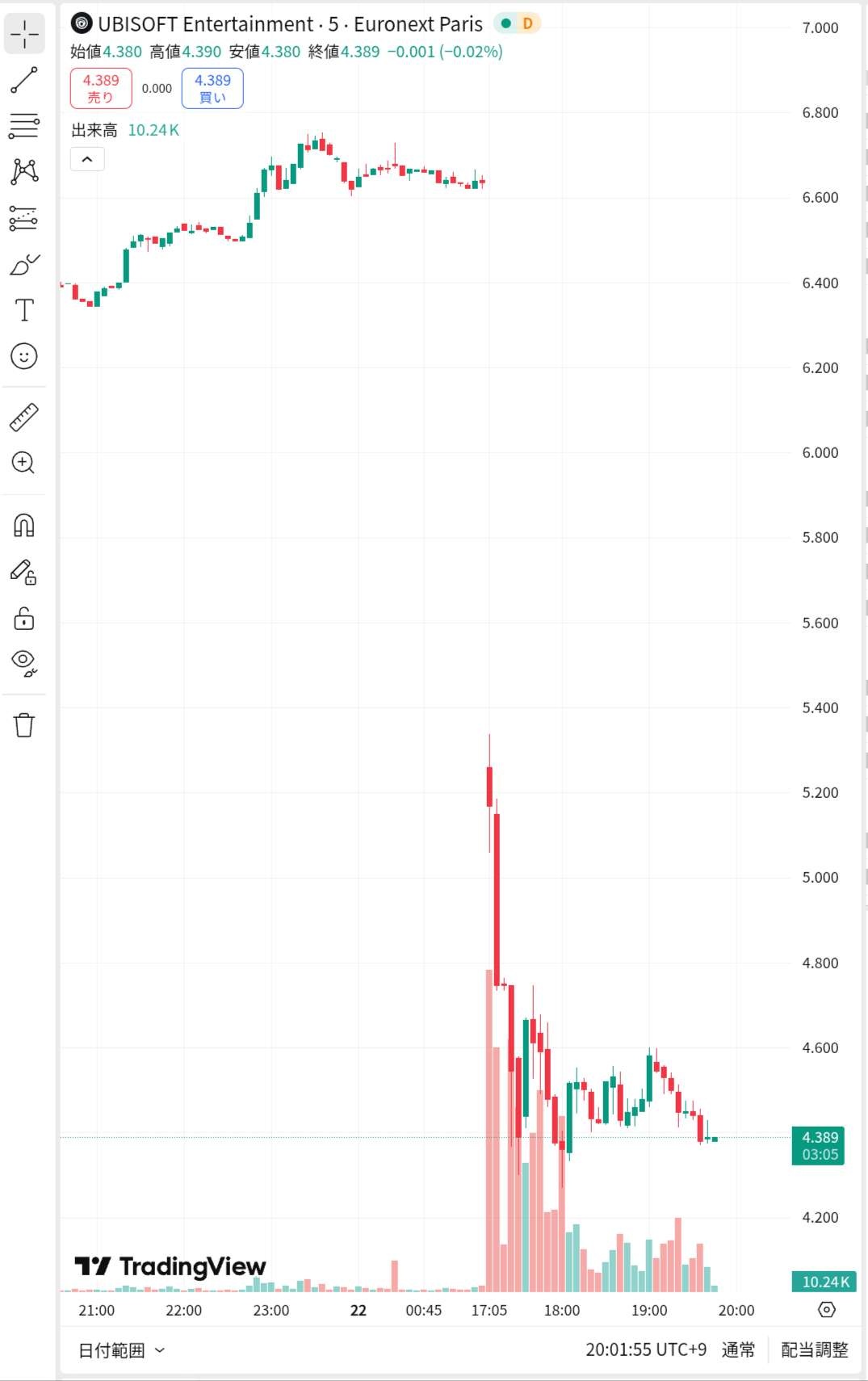Open the chart patterns tool

(x=24, y=171)
